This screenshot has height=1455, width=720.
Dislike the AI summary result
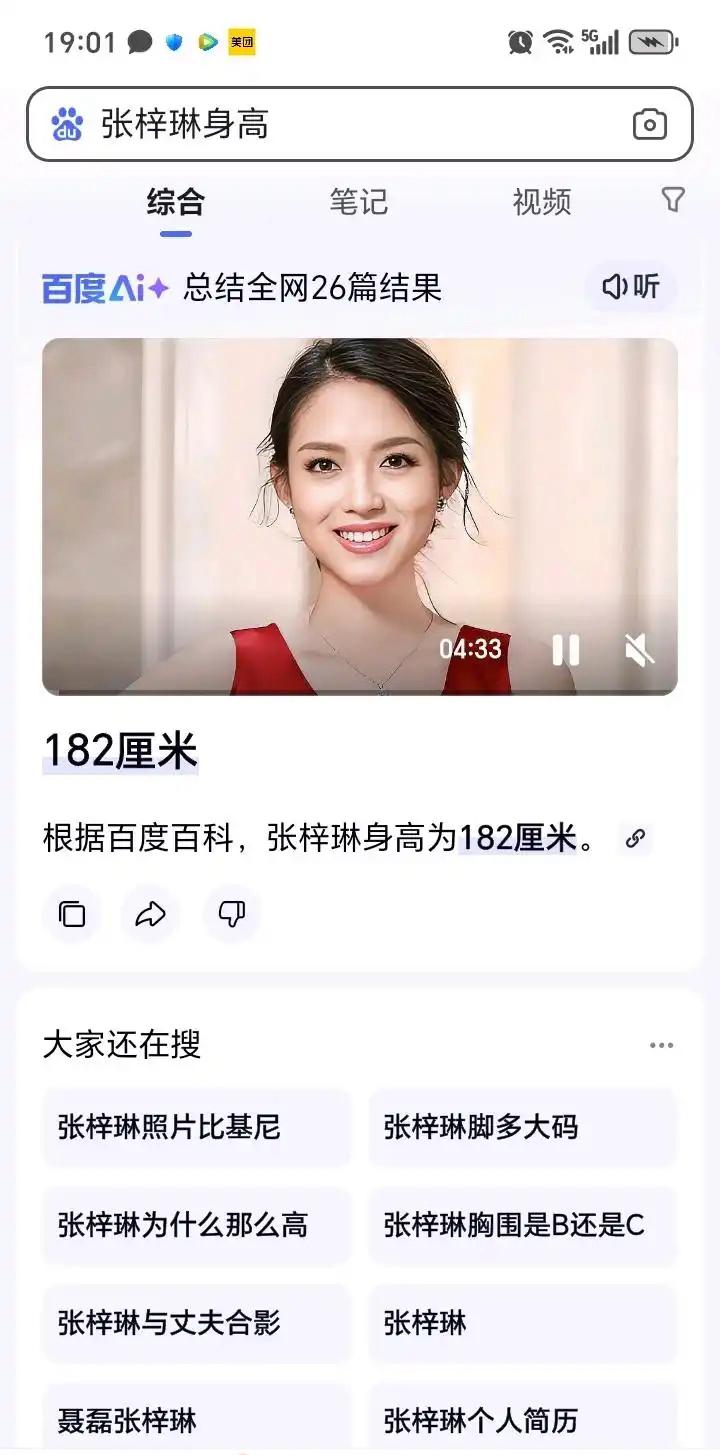(231, 913)
